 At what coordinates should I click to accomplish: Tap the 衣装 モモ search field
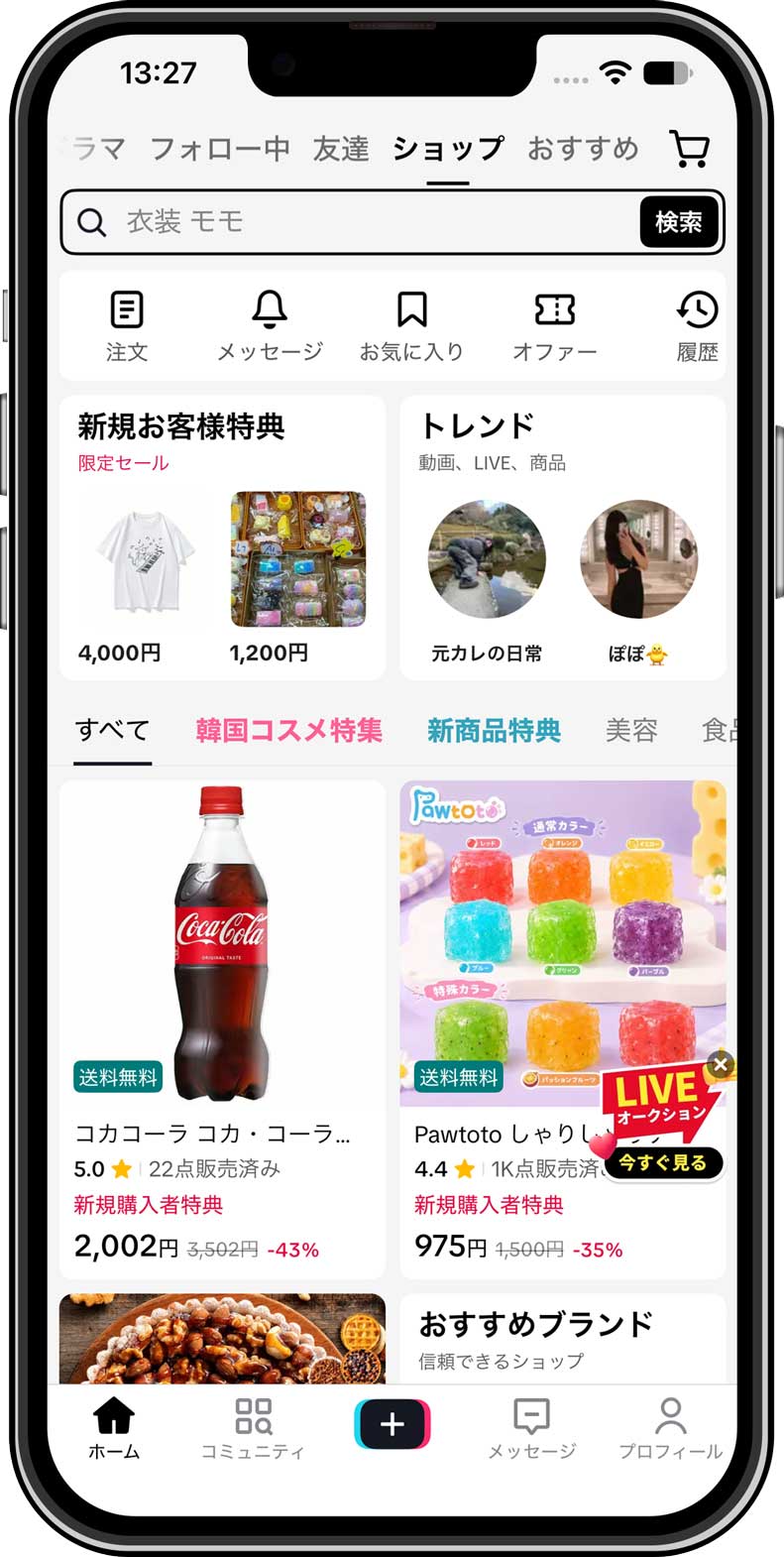(351, 222)
